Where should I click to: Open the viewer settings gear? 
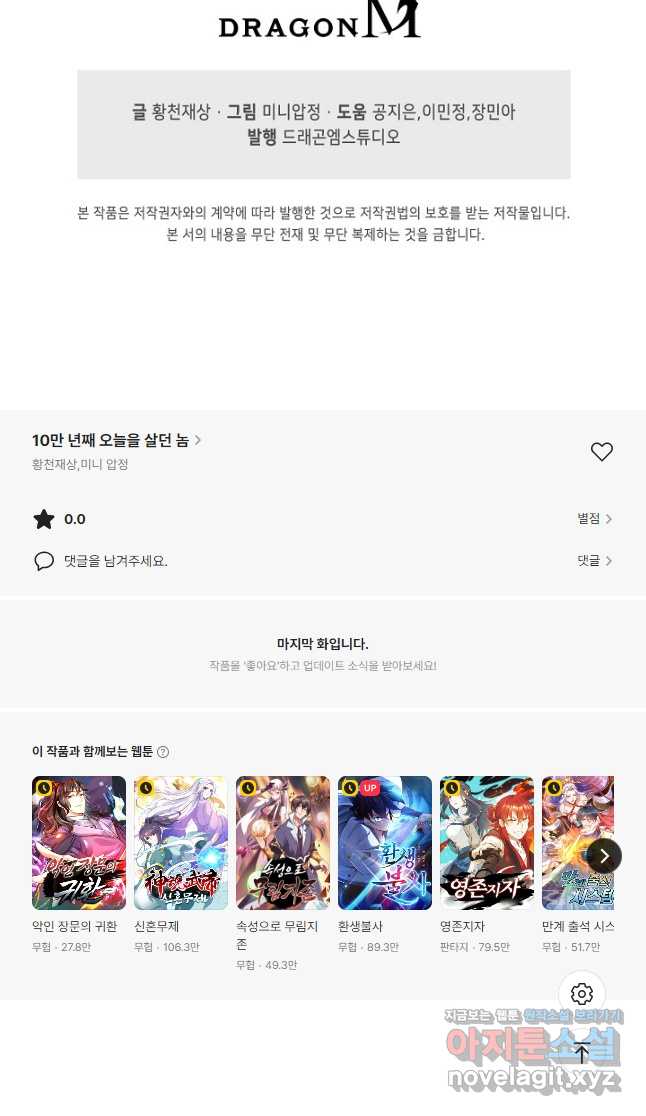(582, 994)
